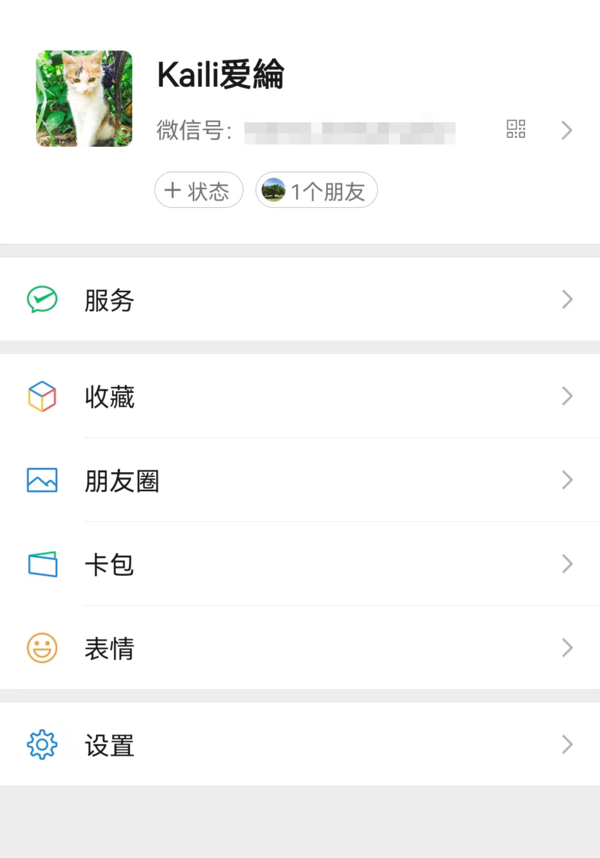Tap the cat profile avatar

(x=84, y=99)
